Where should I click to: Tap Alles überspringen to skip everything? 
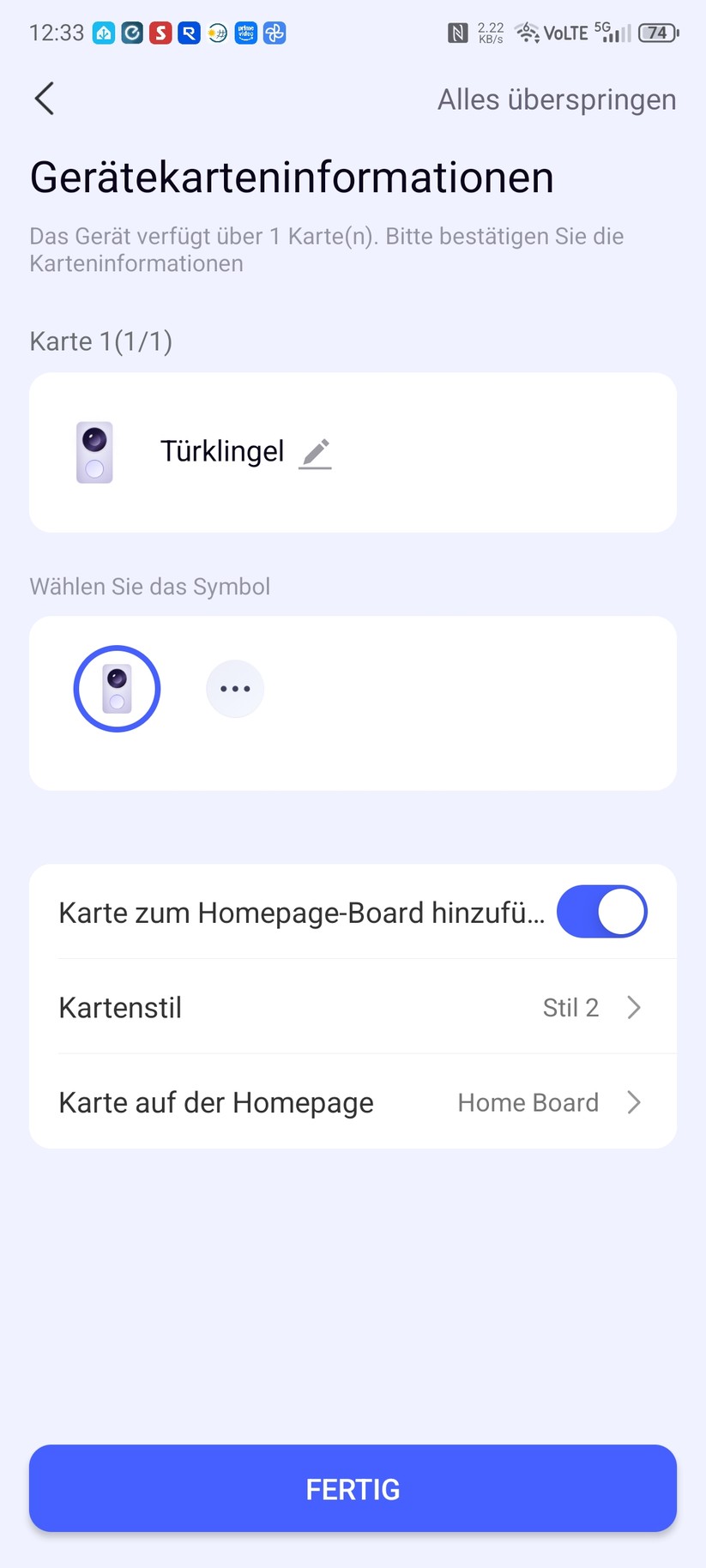pos(556,99)
